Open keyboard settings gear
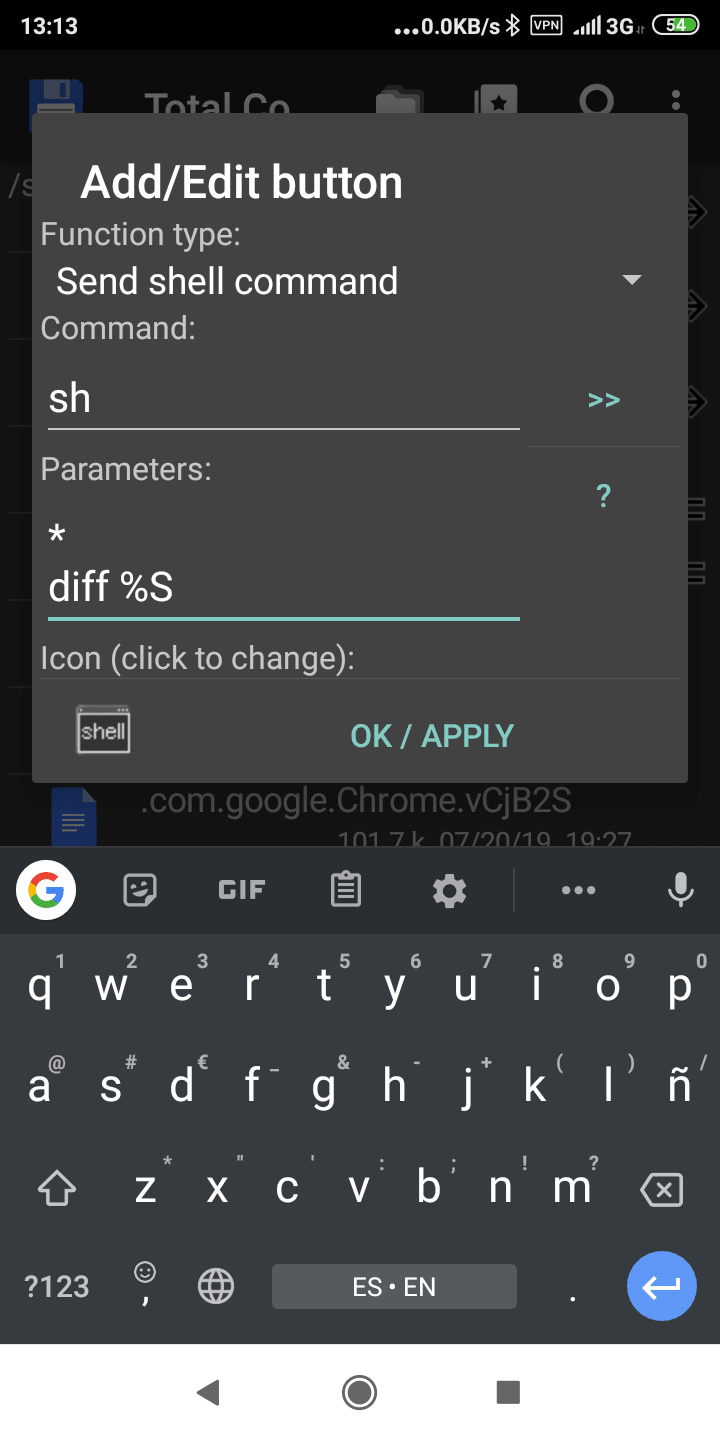This screenshot has height=1440, width=720. (449, 889)
